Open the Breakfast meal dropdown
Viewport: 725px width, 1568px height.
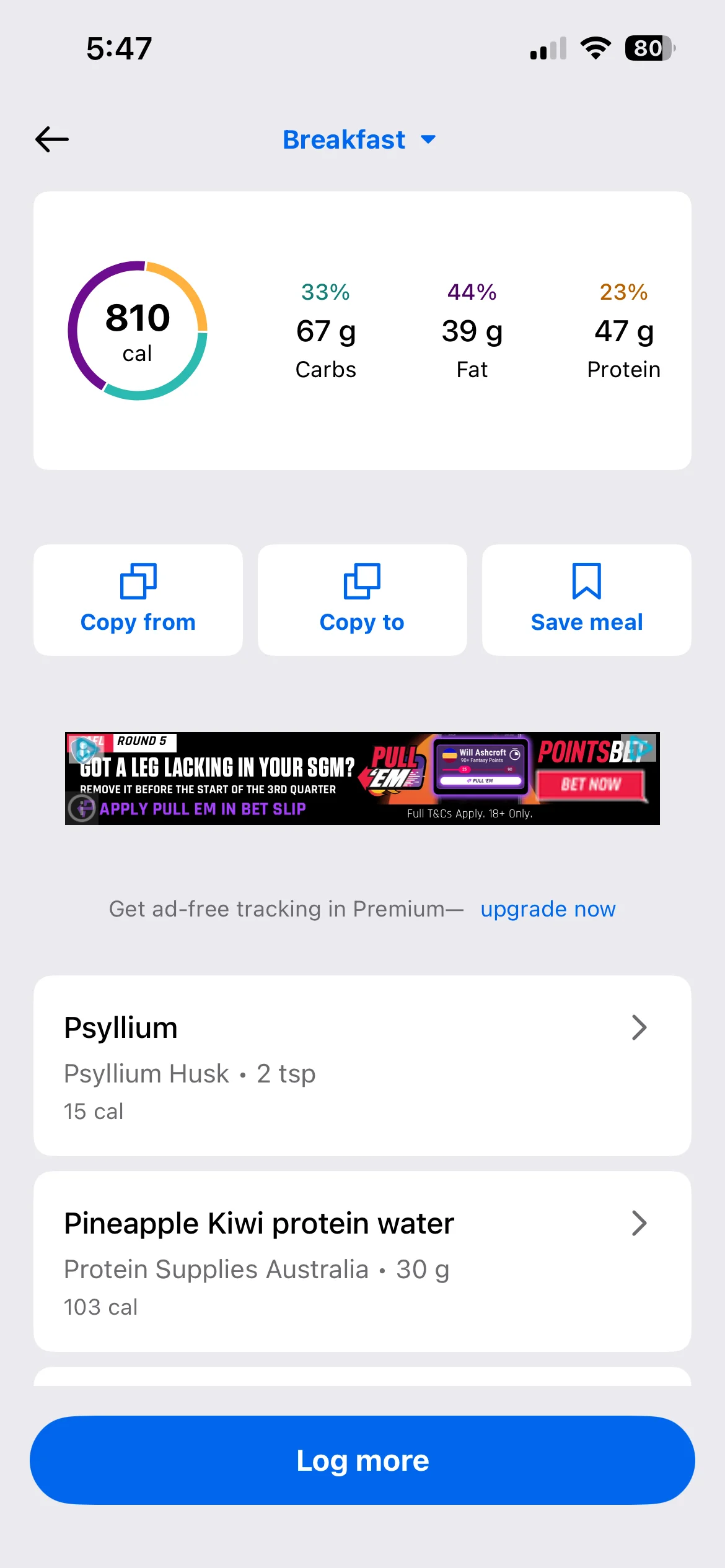point(359,140)
